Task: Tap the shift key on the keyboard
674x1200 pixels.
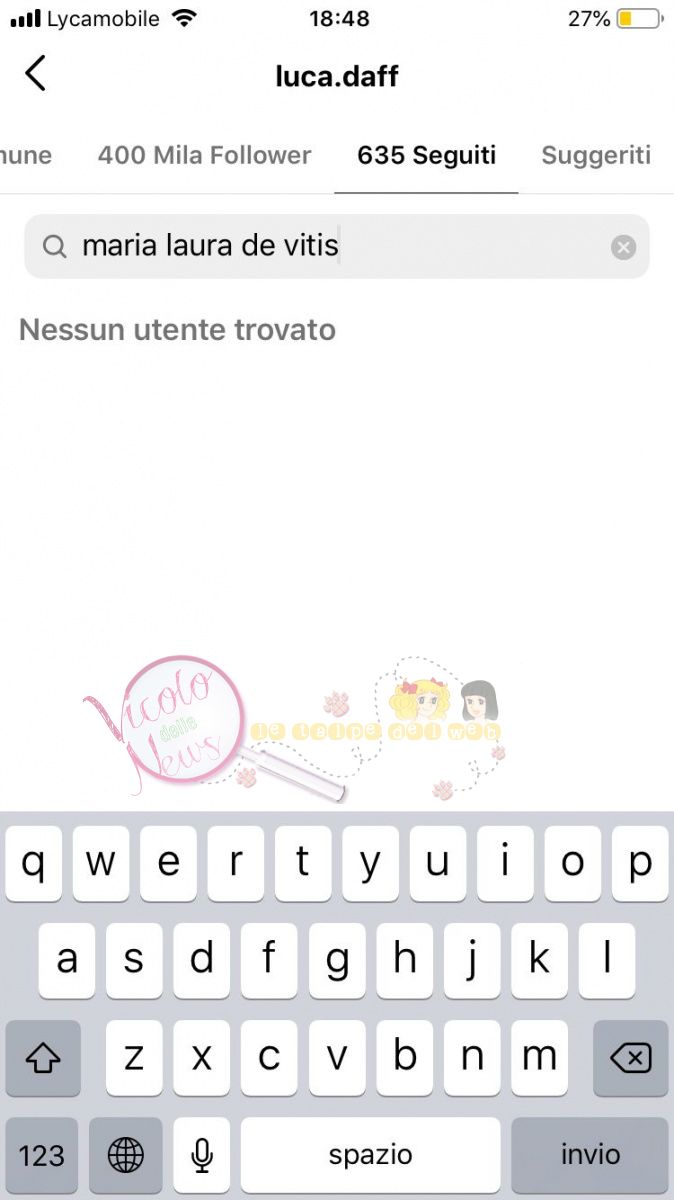Action: pyautogui.click(x=42, y=1057)
